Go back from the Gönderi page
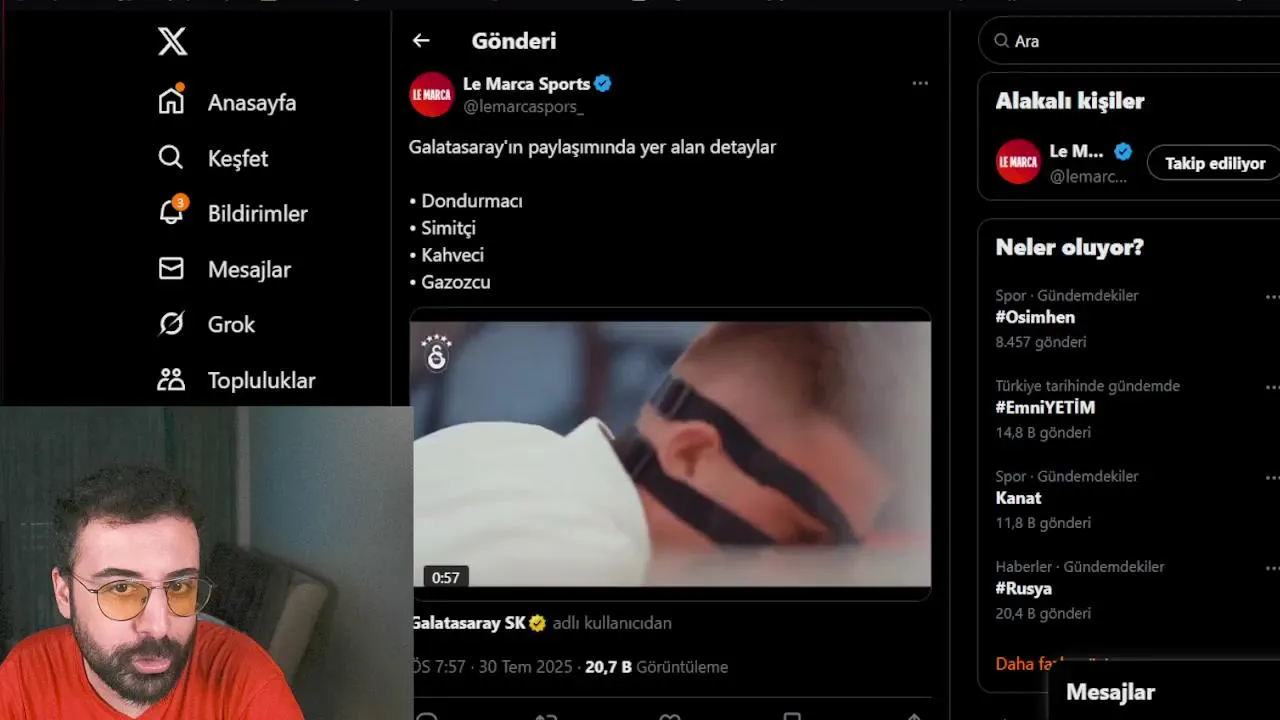The width and height of the screenshot is (1280, 720). click(421, 41)
